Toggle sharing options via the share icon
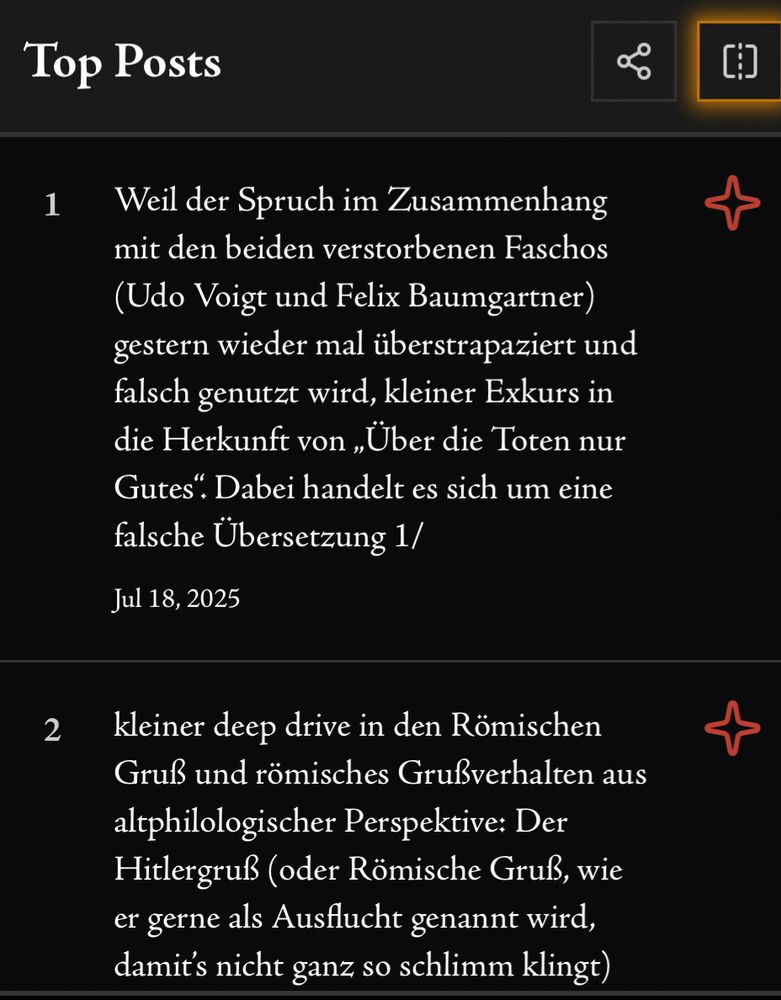 pyautogui.click(x=633, y=62)
